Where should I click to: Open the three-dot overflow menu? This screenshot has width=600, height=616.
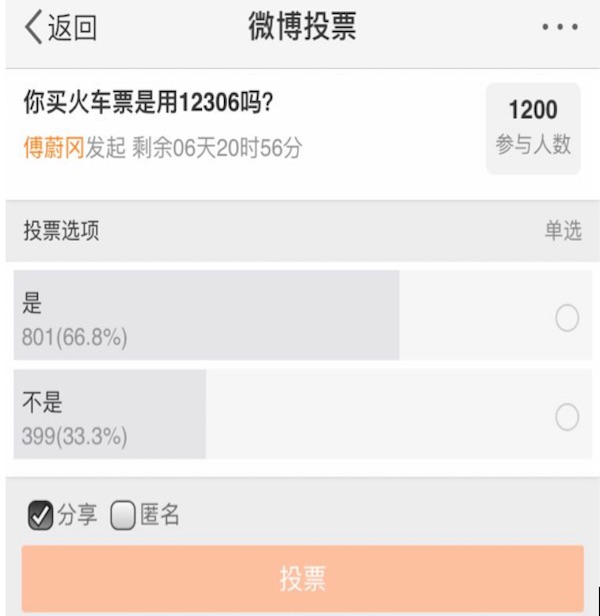[x=560, y=28]
